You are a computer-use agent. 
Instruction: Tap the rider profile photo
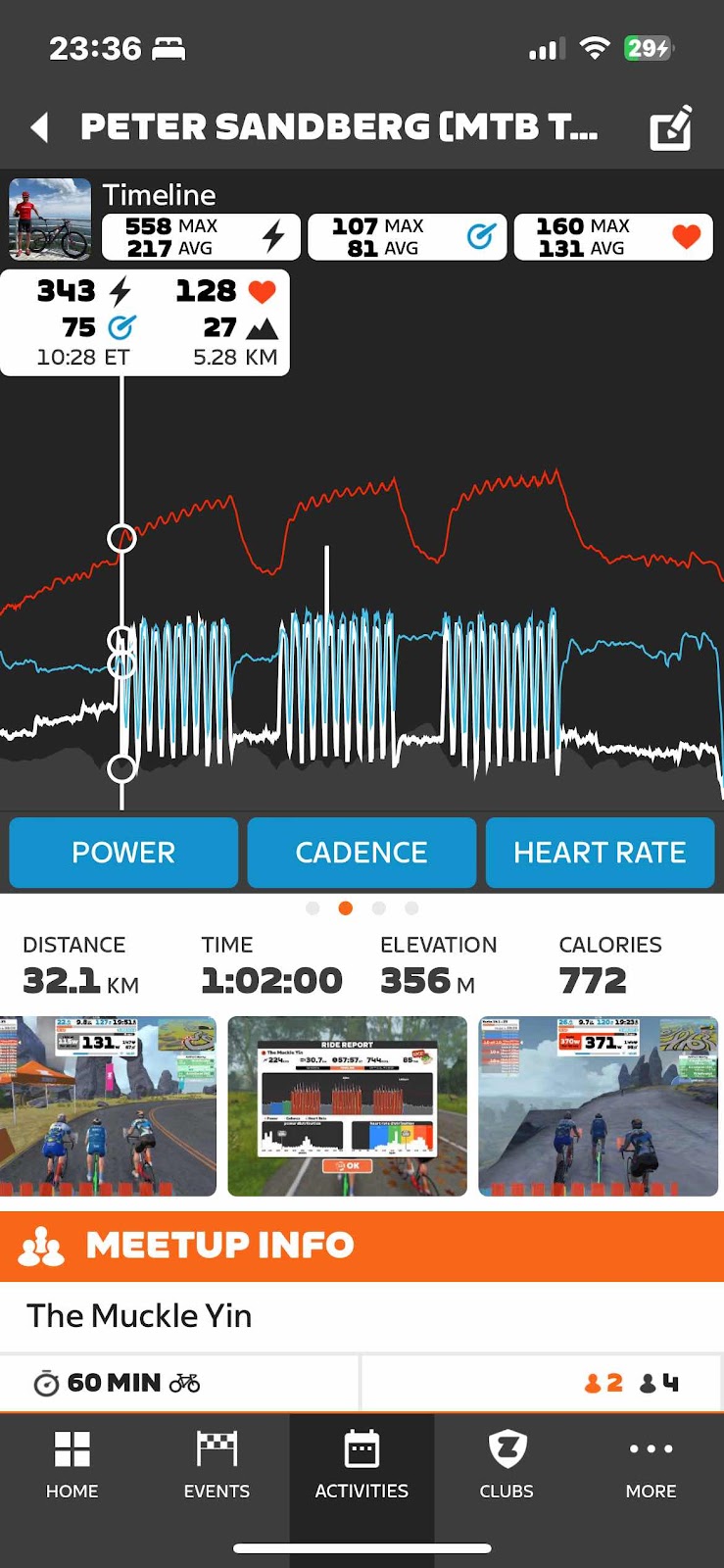pos(50,219)
